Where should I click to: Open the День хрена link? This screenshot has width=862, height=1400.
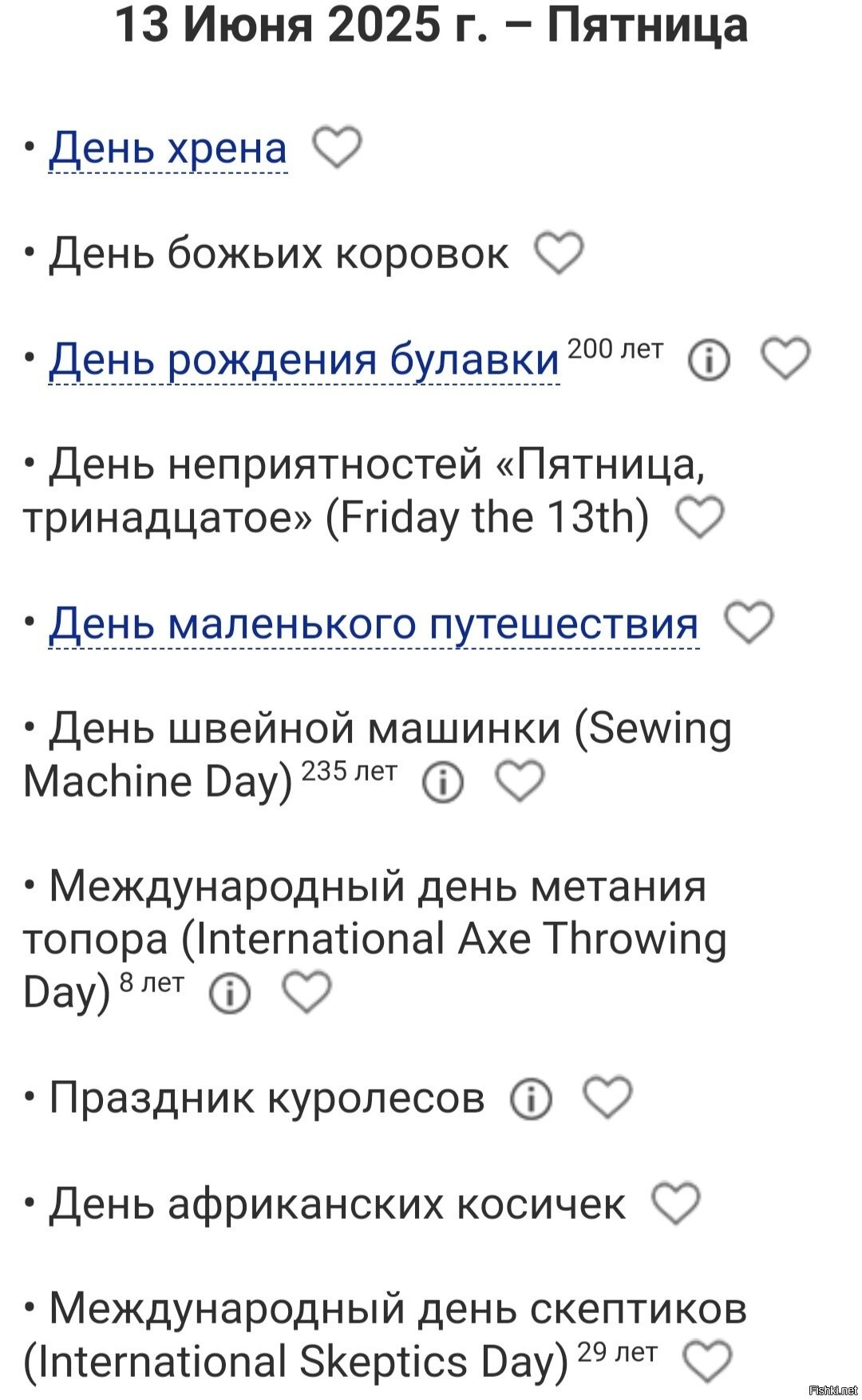(168, 148)
